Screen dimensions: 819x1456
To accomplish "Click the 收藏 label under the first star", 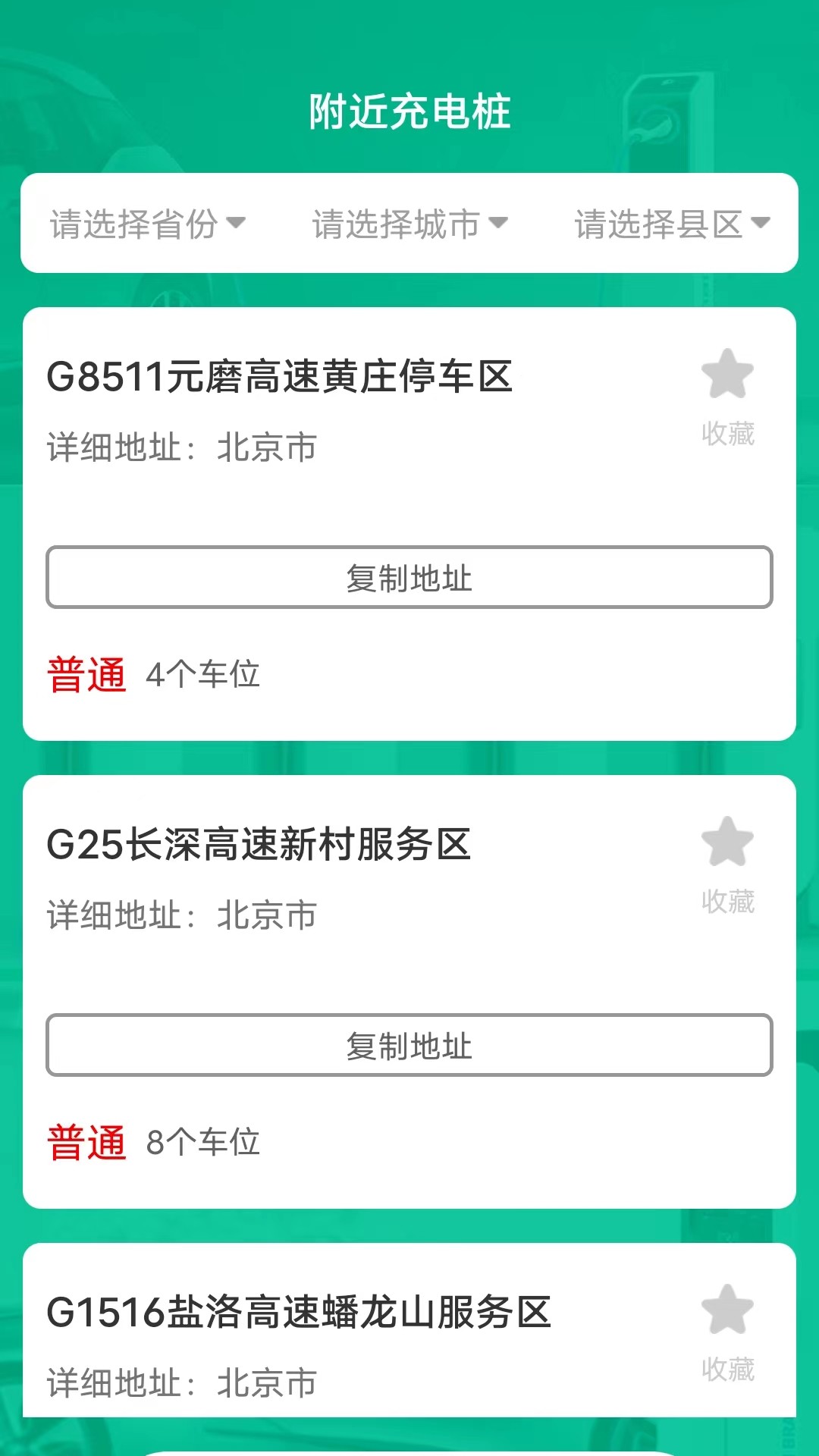I will click(728, 435).
